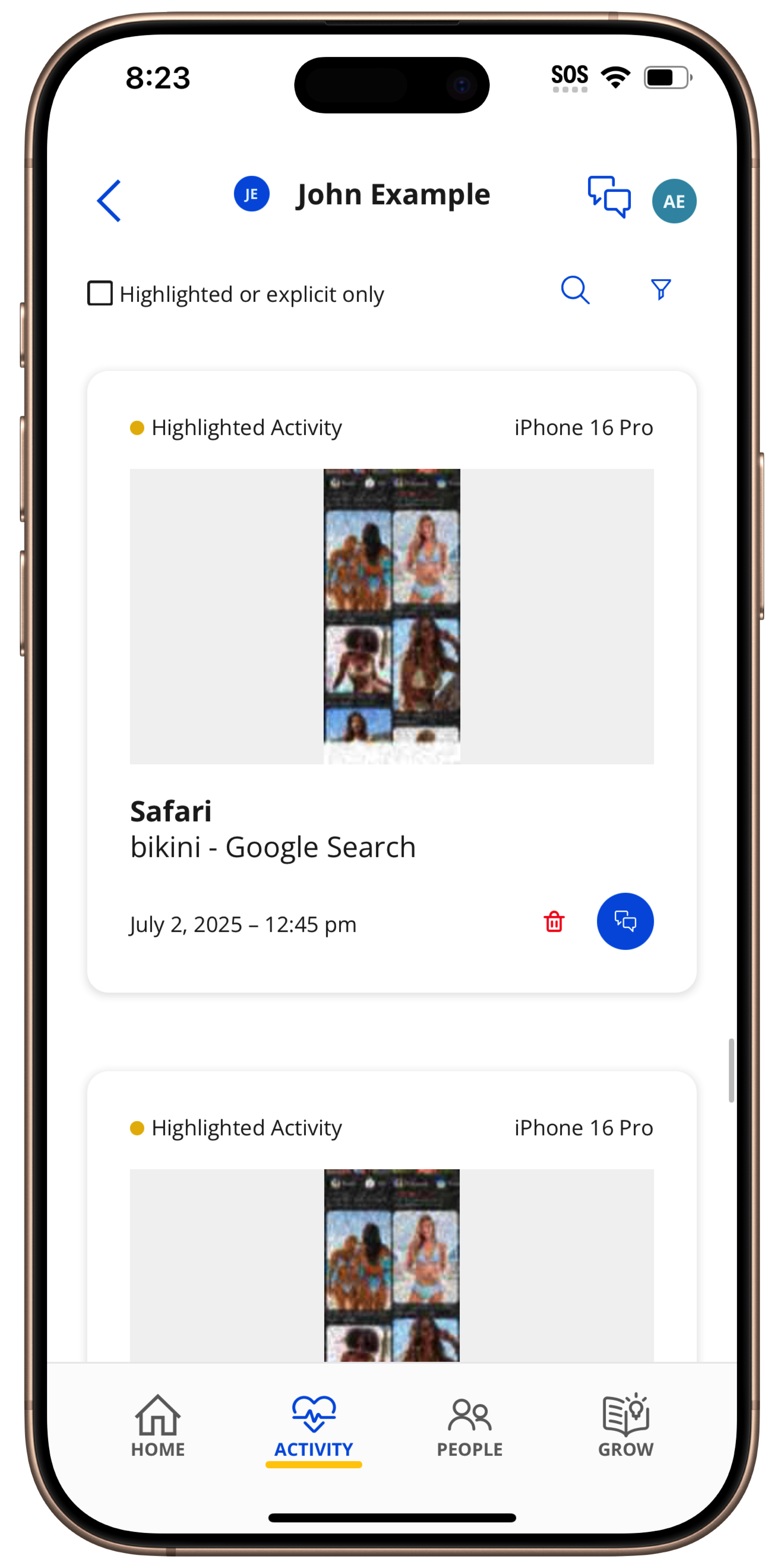The height and width of the screenshot is (1568, 784).
Task: Open the activity search magnifier
Action: point(575,290)
